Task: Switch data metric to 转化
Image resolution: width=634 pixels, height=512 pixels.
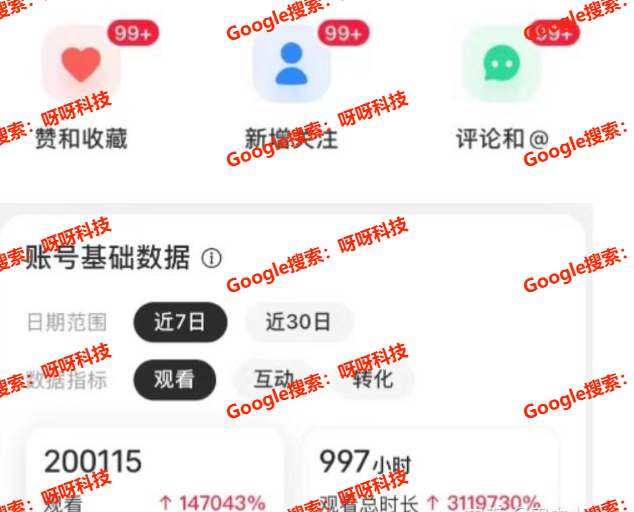Action: [372, 380]
